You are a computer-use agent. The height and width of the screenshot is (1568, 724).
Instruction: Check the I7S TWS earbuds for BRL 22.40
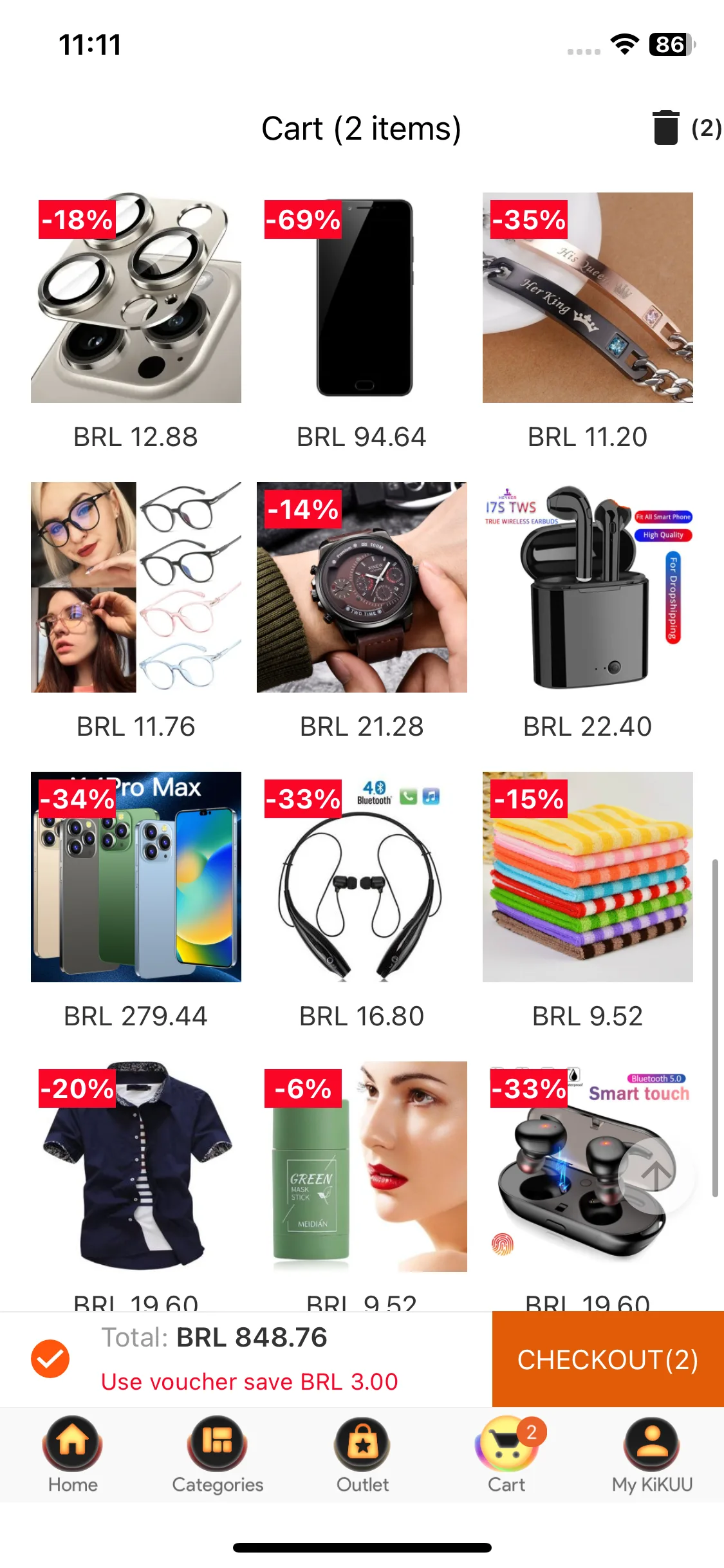tap(588, 588)
